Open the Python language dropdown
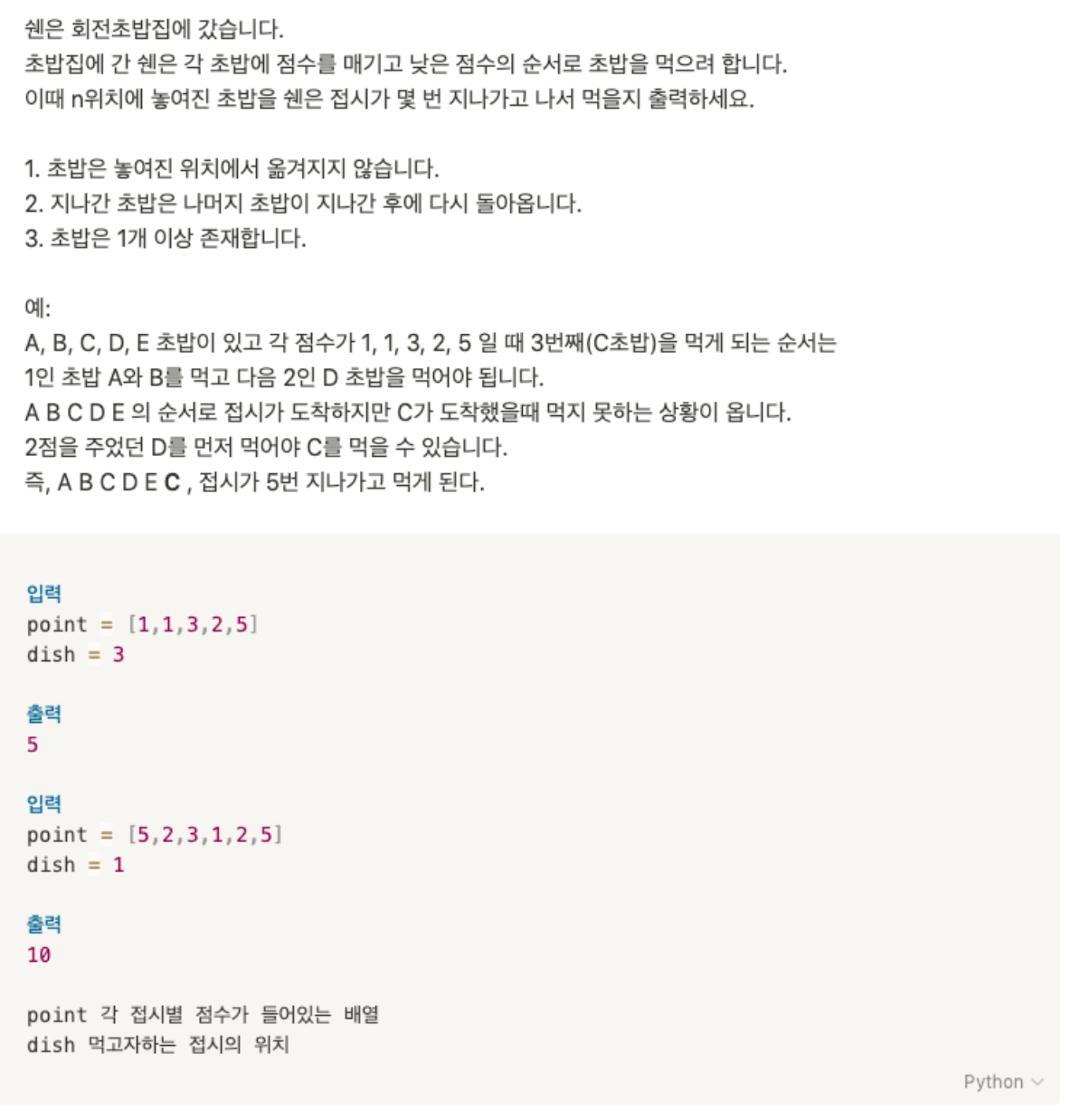1071x1120 pixels. click(x=1003, y=1082)
